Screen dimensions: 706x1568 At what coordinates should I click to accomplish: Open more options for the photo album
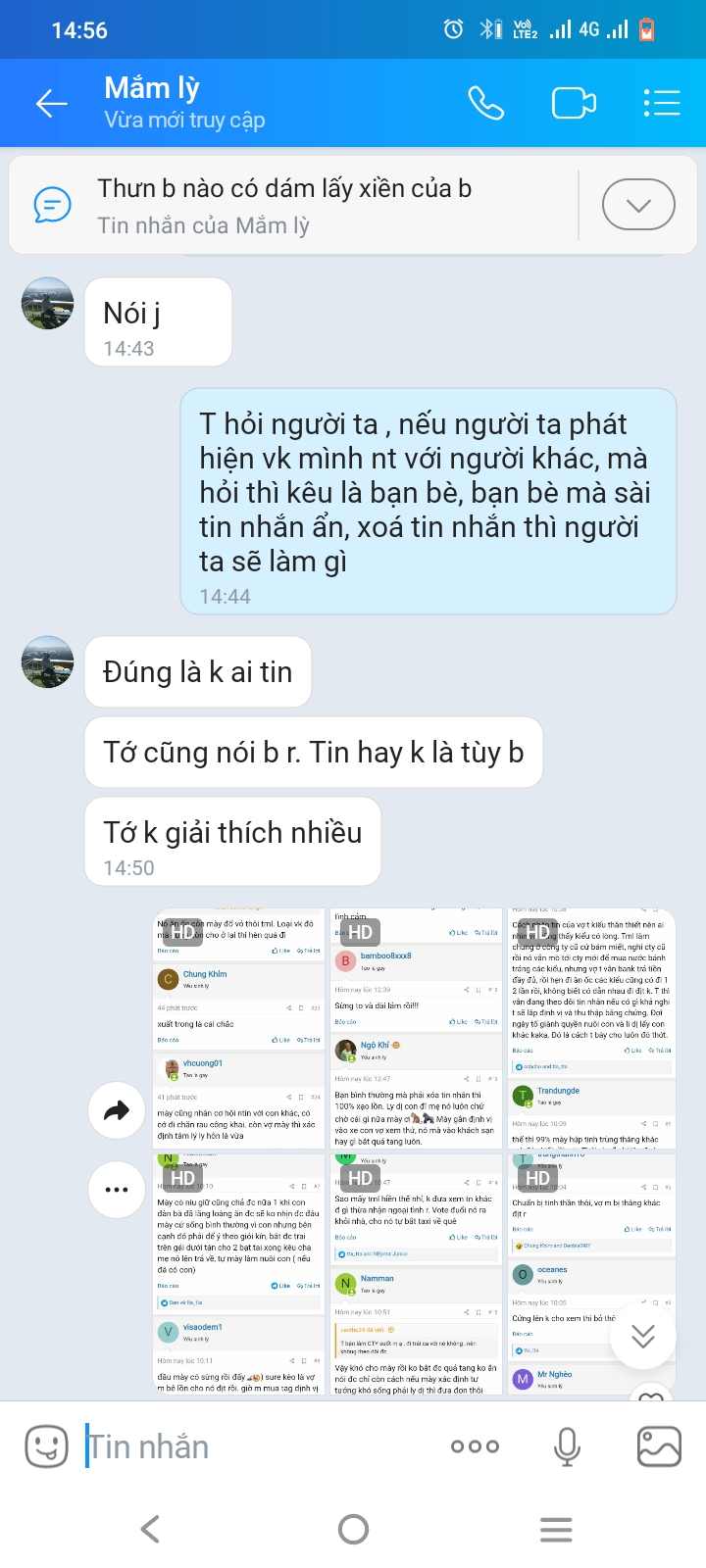[117, 1190]
